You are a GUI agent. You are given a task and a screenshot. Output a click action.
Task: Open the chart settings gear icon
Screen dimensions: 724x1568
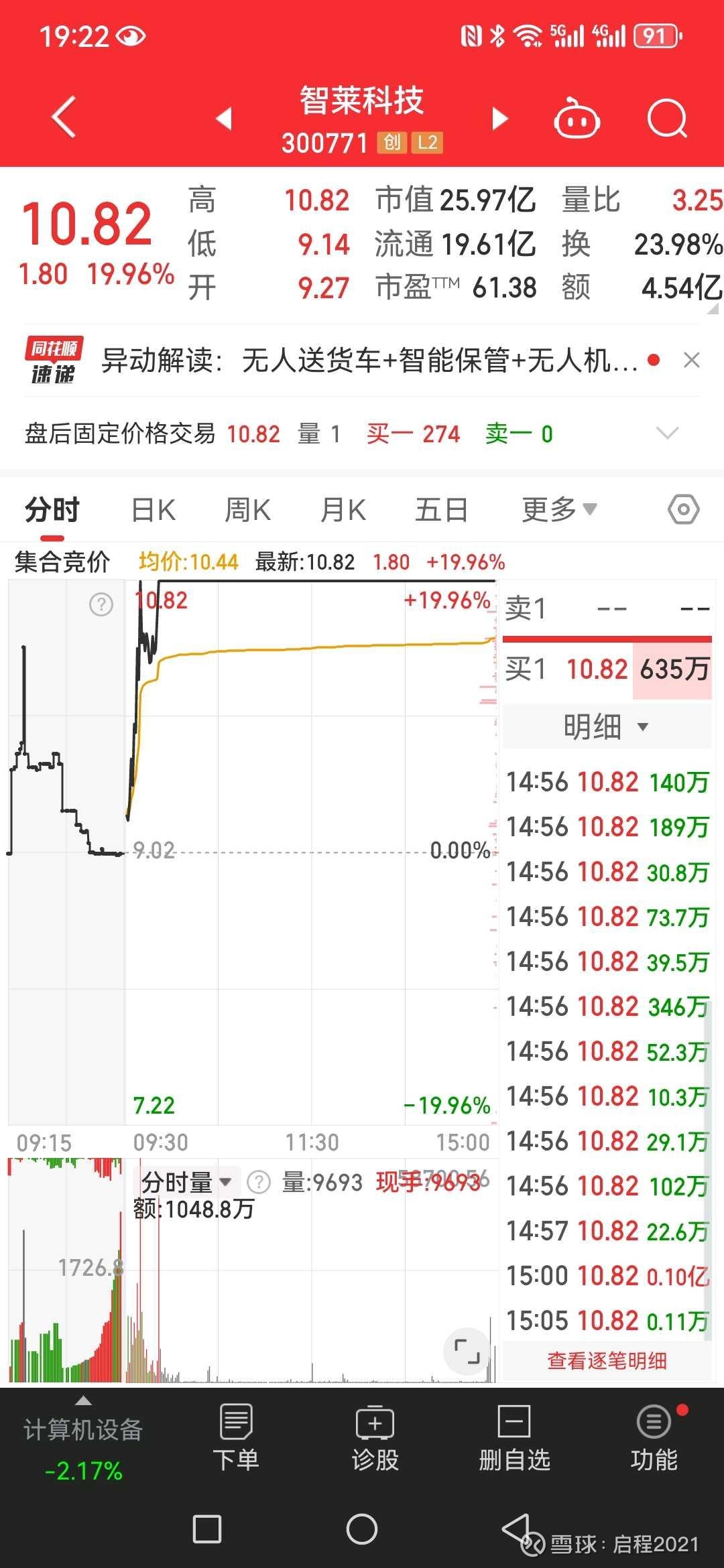[x=683, y=509]
